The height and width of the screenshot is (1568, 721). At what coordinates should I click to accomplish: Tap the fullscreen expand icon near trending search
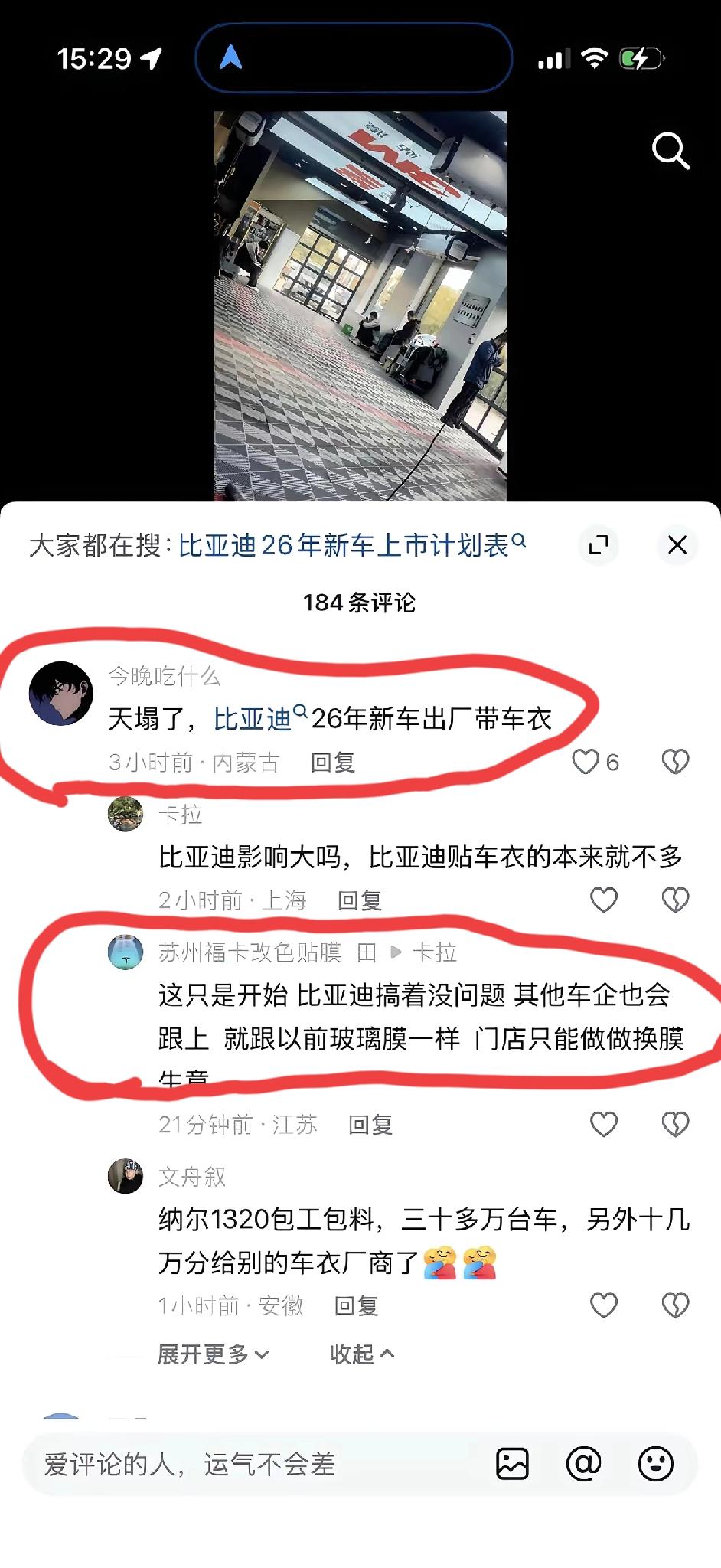(x=599, y=547)
